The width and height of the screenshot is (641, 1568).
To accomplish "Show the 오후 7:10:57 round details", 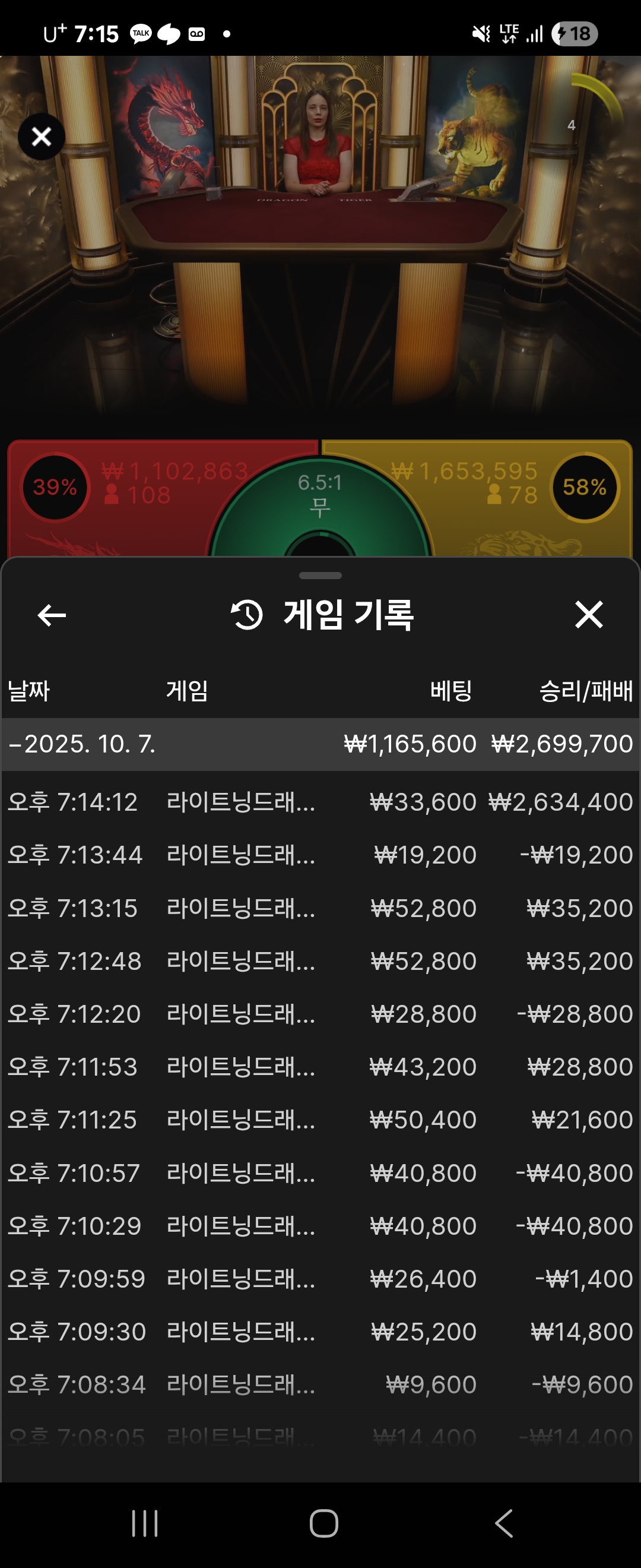I will [320, 1172].
